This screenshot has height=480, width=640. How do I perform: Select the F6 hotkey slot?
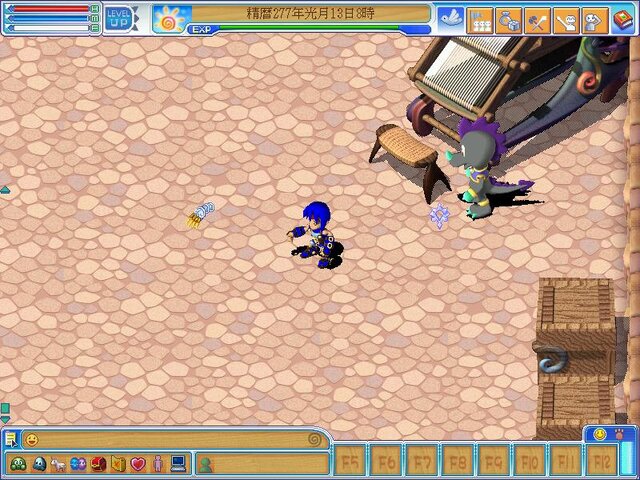[x=385, y=463]
